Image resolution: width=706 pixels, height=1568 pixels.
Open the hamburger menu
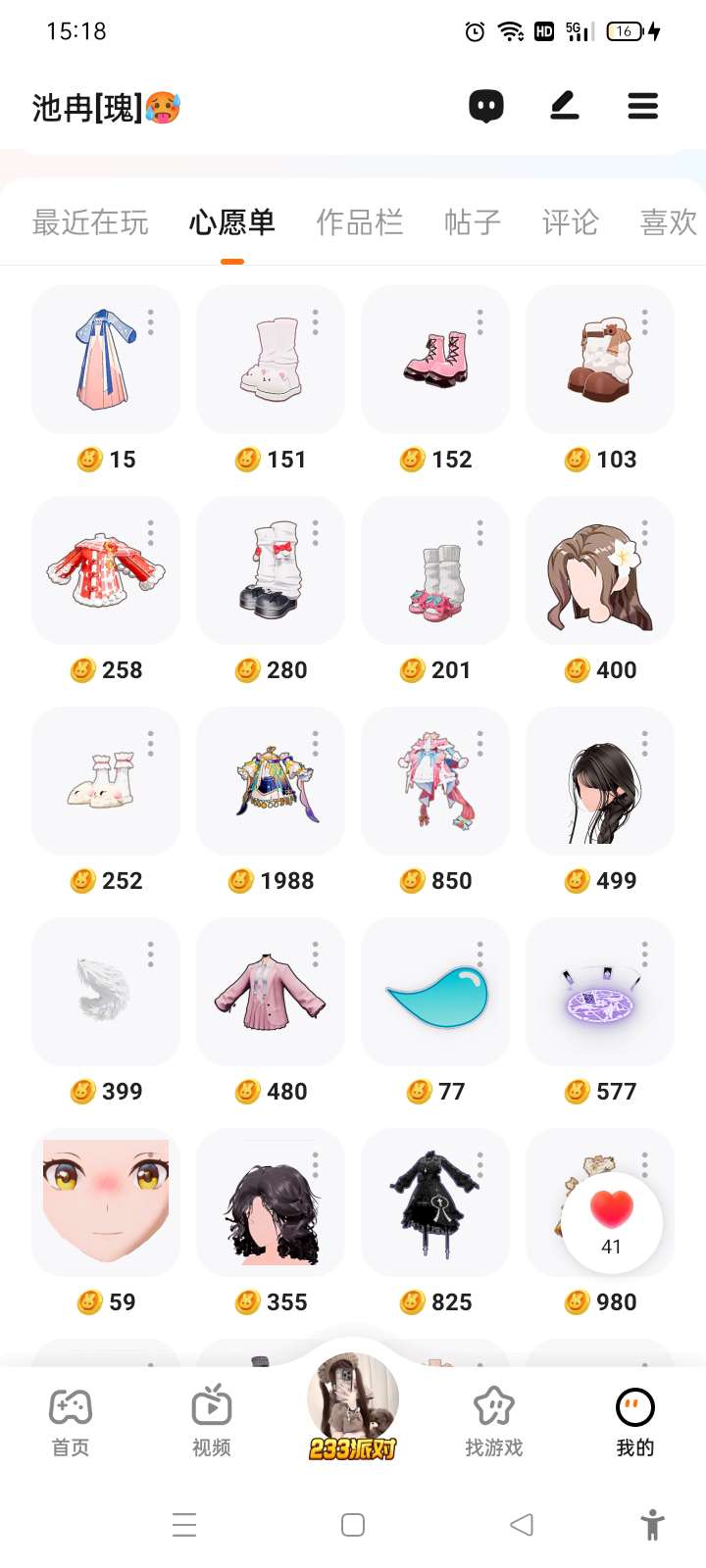(643, 106)
